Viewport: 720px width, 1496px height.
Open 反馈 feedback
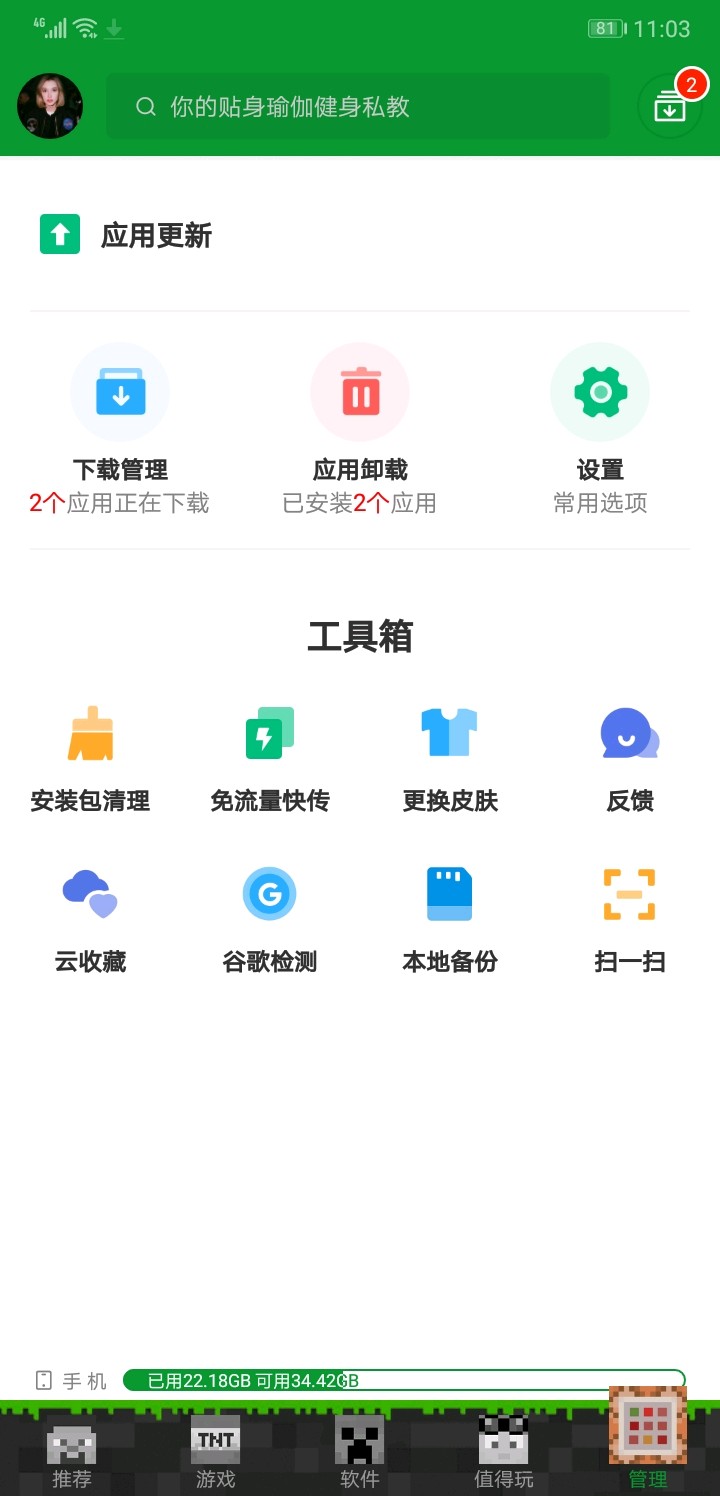coord(630,758)
